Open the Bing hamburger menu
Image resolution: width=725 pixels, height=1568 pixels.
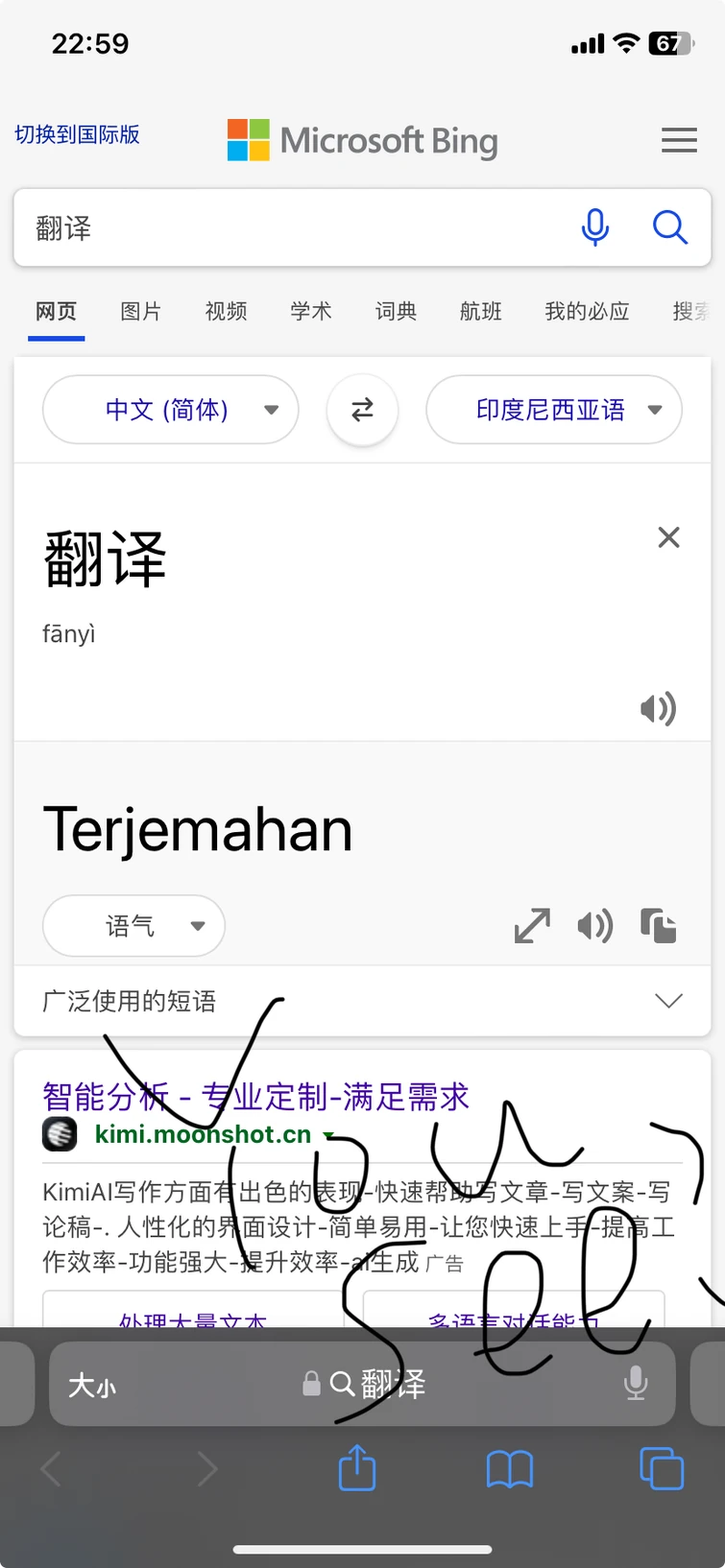coord(679,140)
